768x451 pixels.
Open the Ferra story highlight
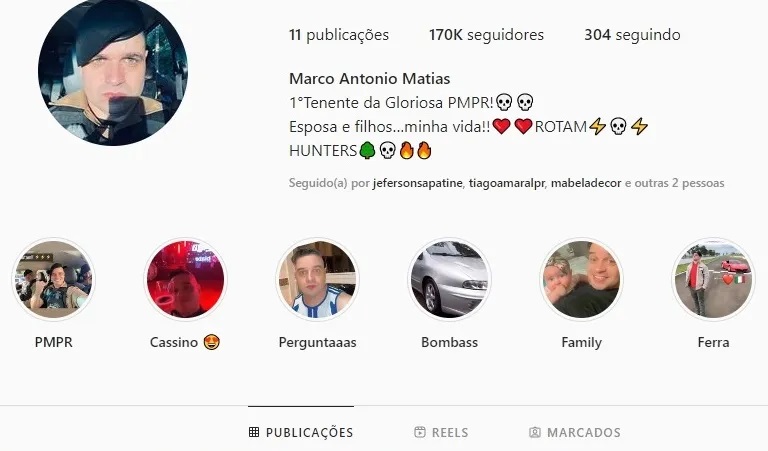point(713,279)
